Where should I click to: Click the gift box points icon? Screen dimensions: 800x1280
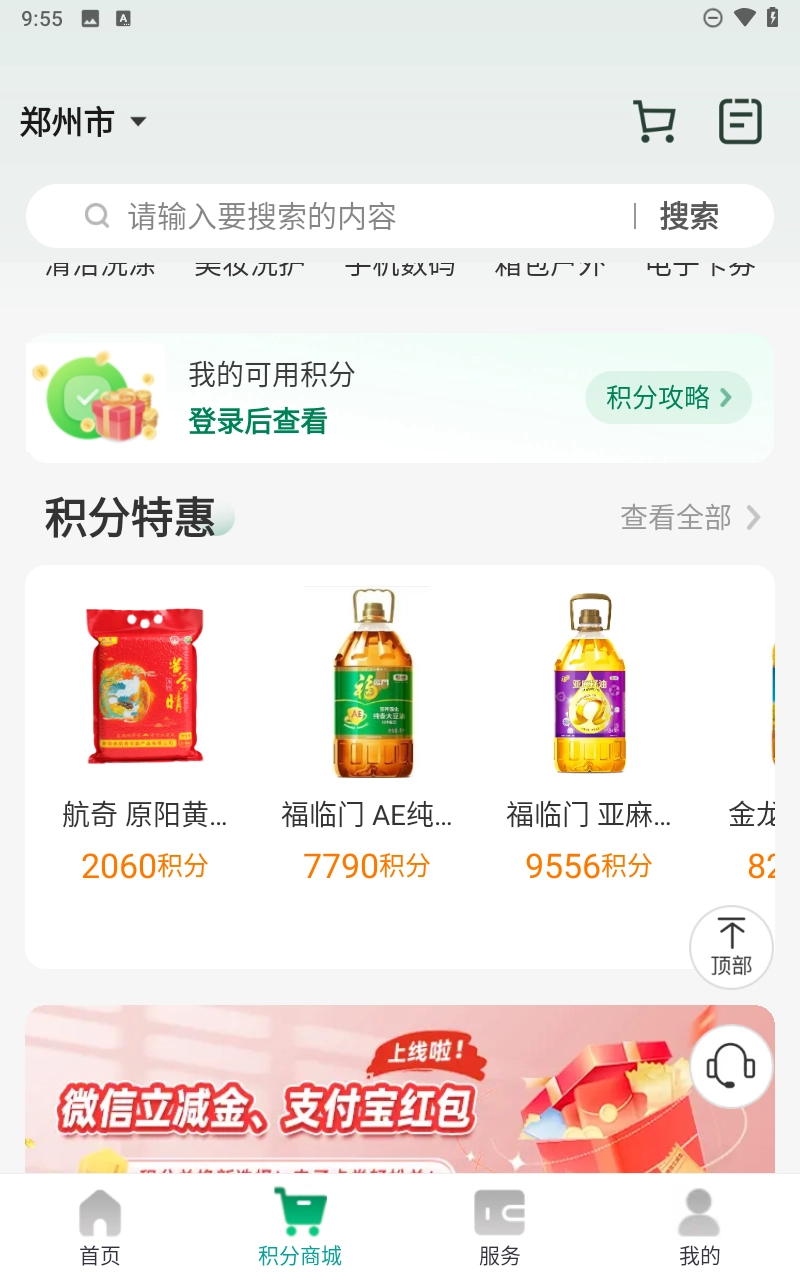(x=96, y=397)
